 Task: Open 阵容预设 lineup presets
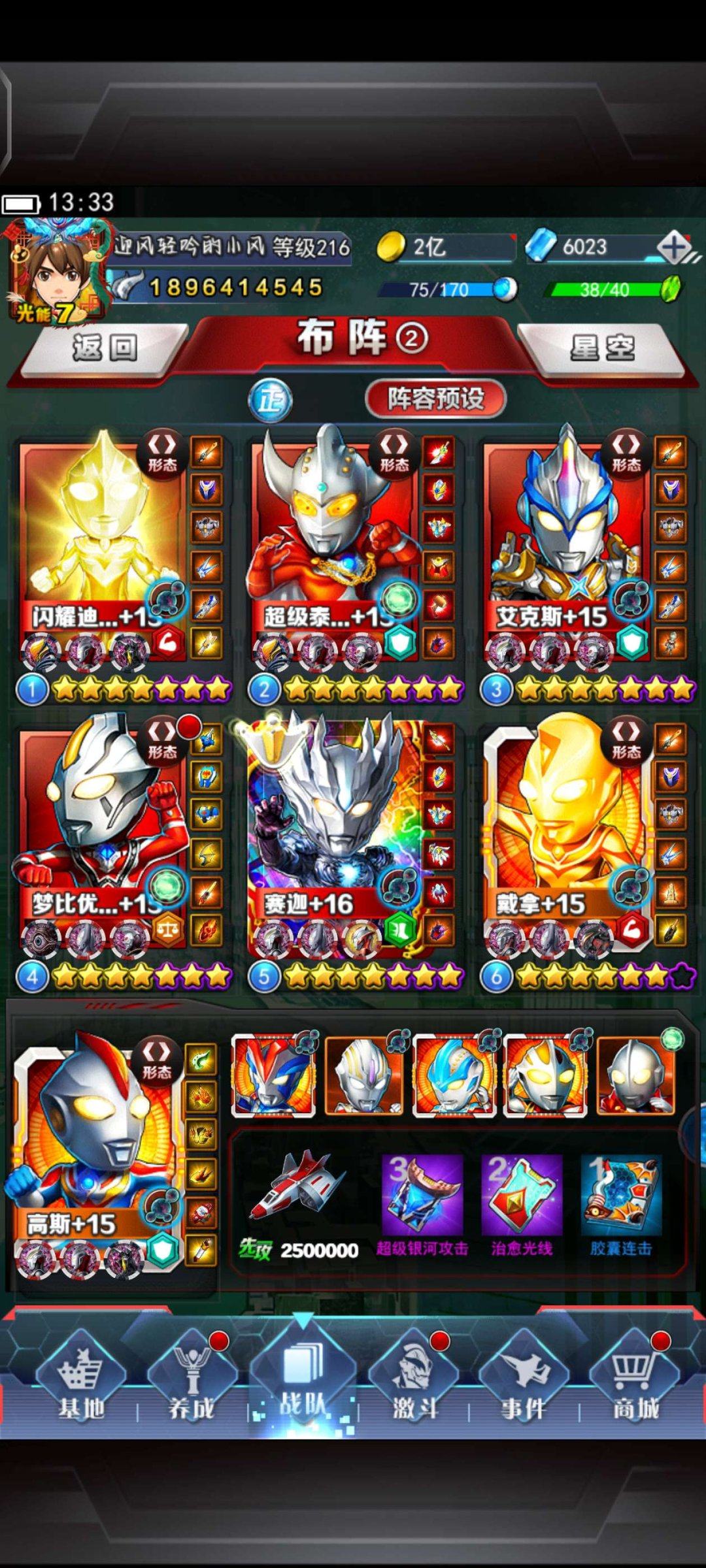pyautogui.click(x=436, y=398)
